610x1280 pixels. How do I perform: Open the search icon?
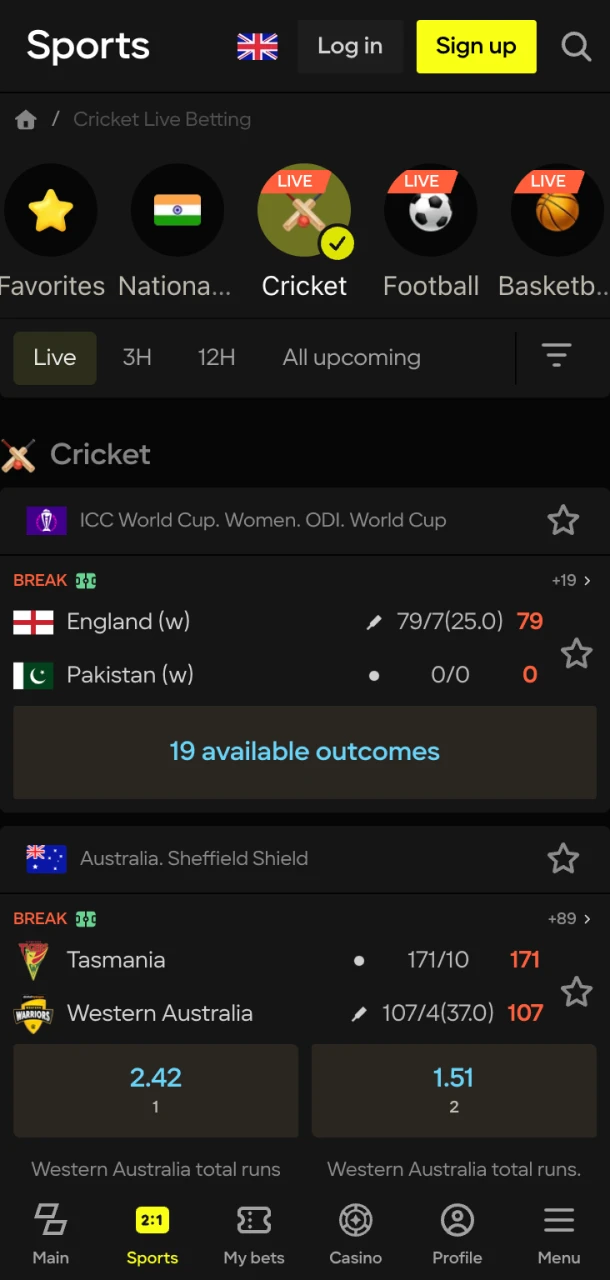point(576,46)
